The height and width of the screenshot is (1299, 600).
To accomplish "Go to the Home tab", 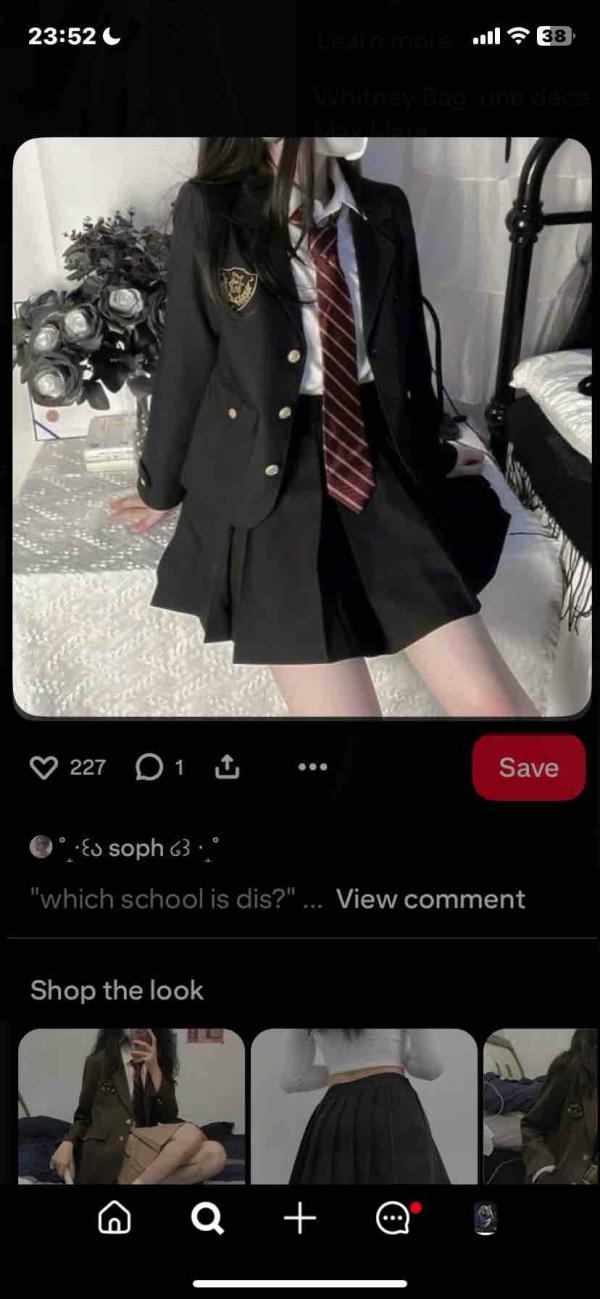I will point(115,1217).
